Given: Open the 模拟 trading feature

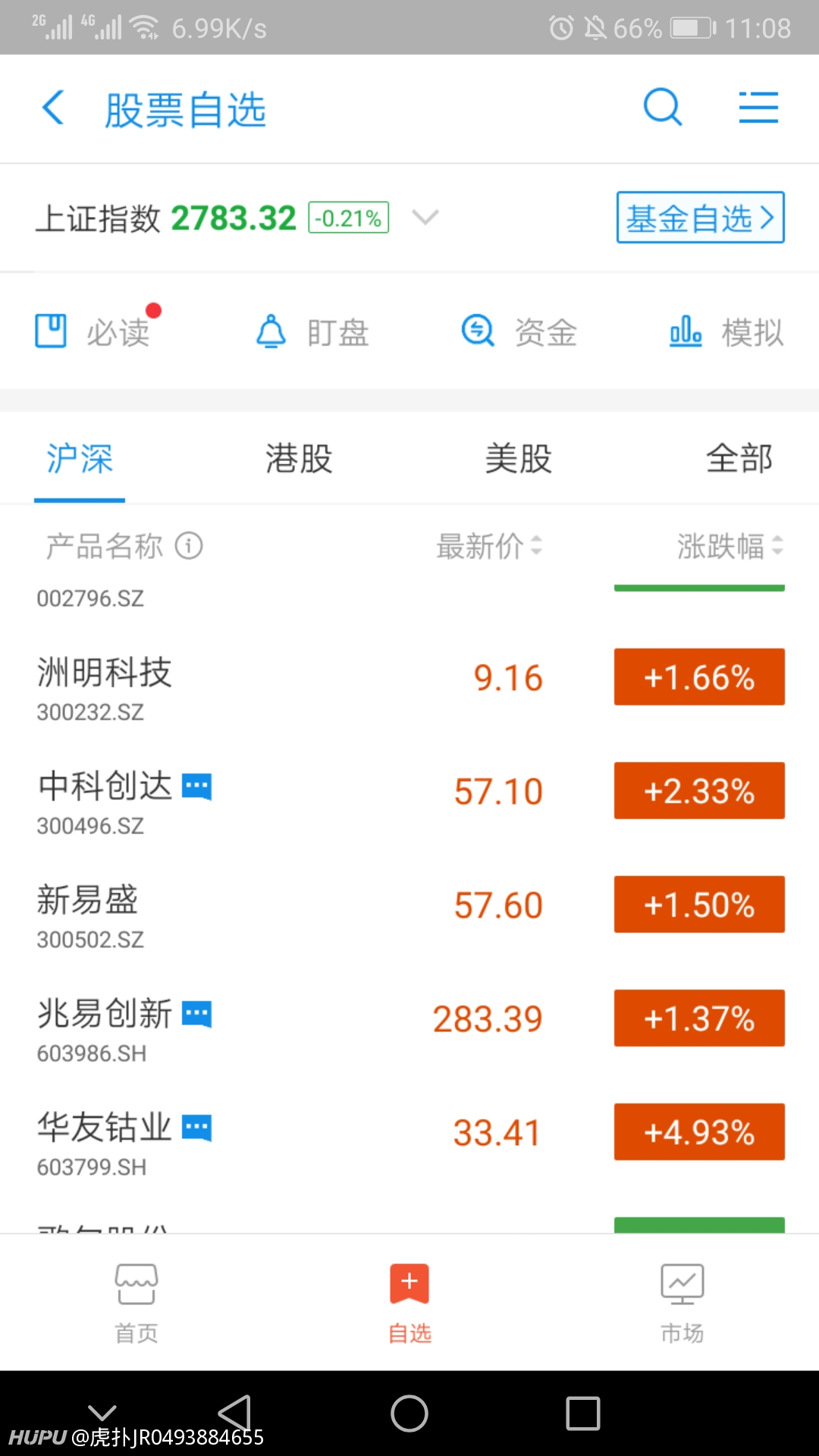Looking at the screenshot, I should click(726, 332).
